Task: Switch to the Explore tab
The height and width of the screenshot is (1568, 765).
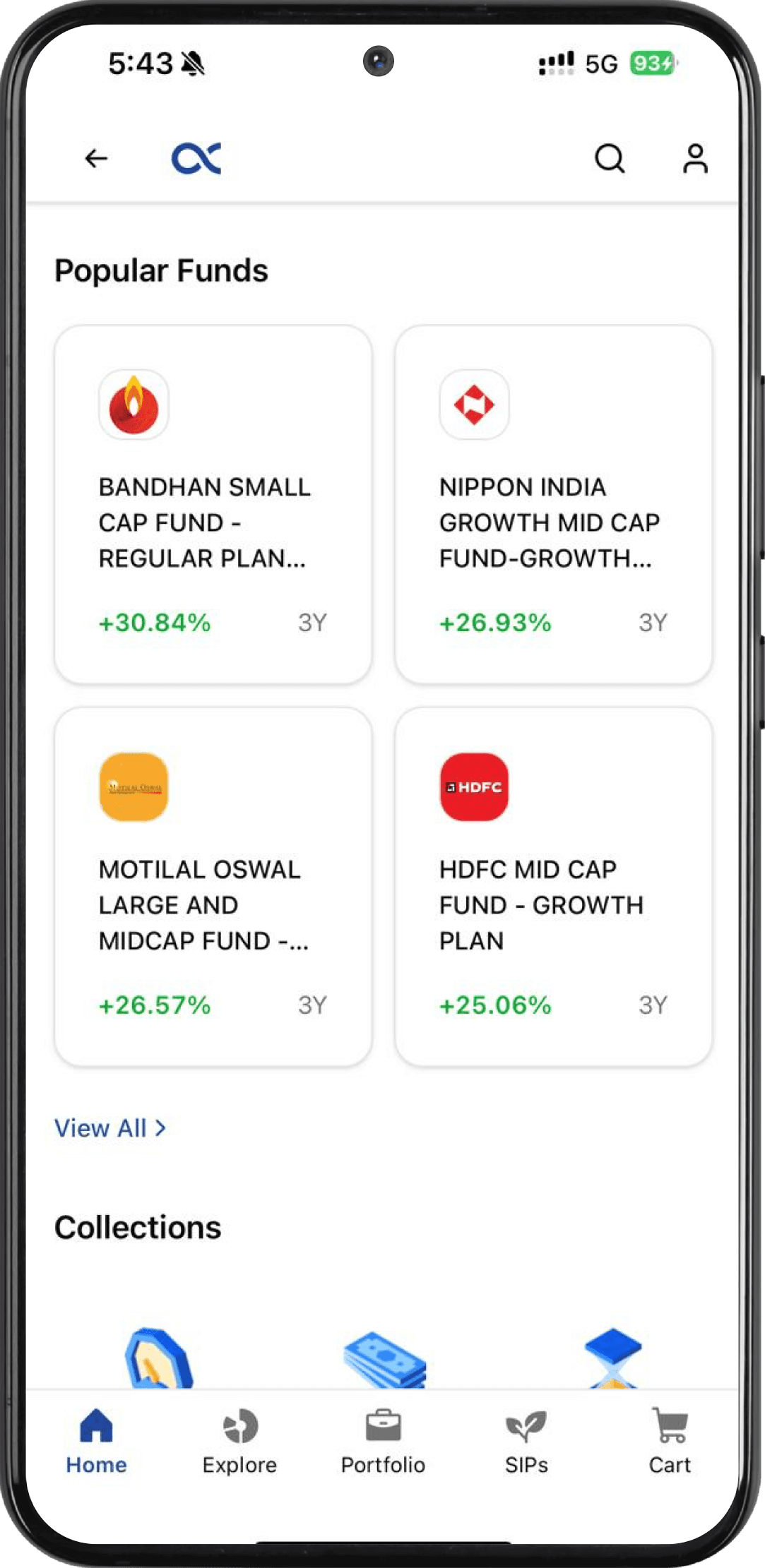Action: [239, 1441]
